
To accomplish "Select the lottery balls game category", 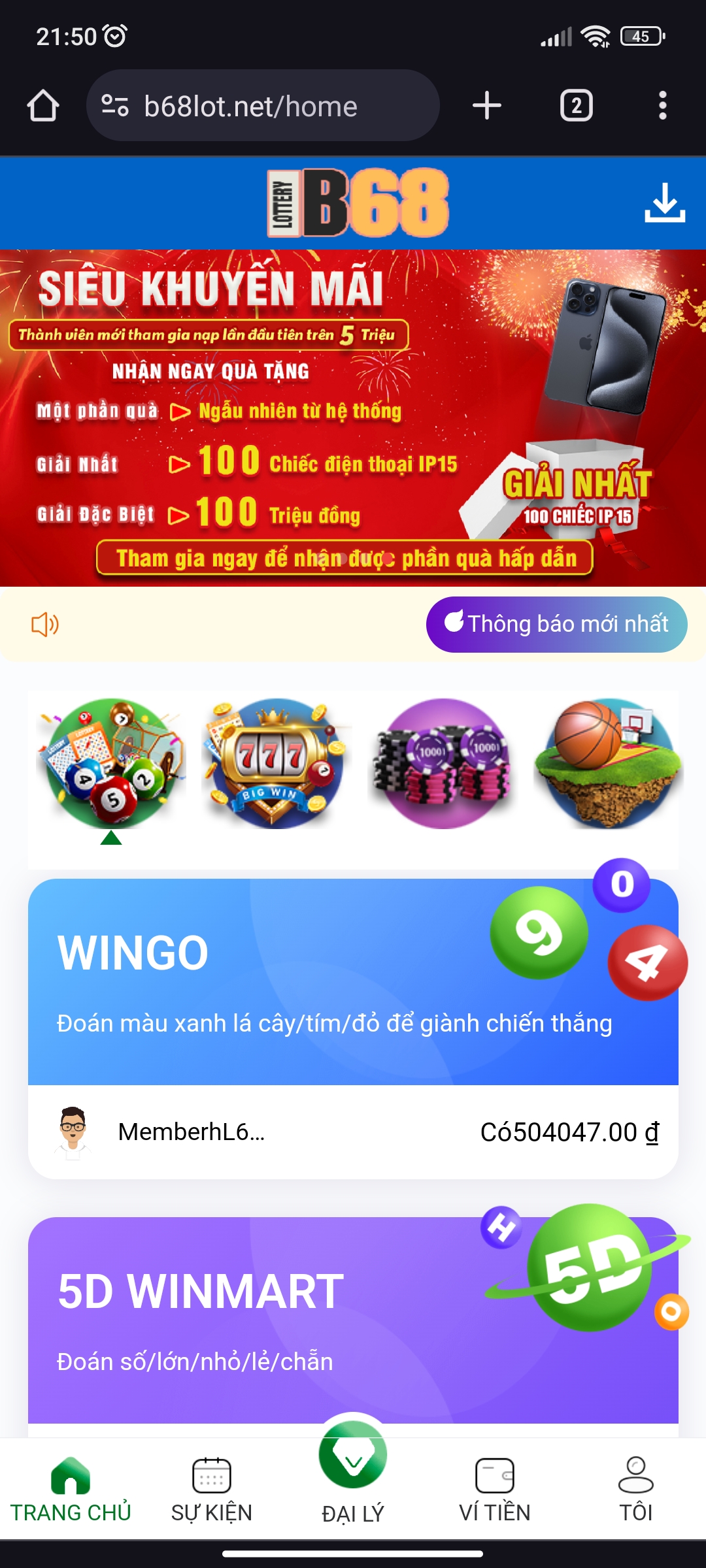I will click(111, 763).
